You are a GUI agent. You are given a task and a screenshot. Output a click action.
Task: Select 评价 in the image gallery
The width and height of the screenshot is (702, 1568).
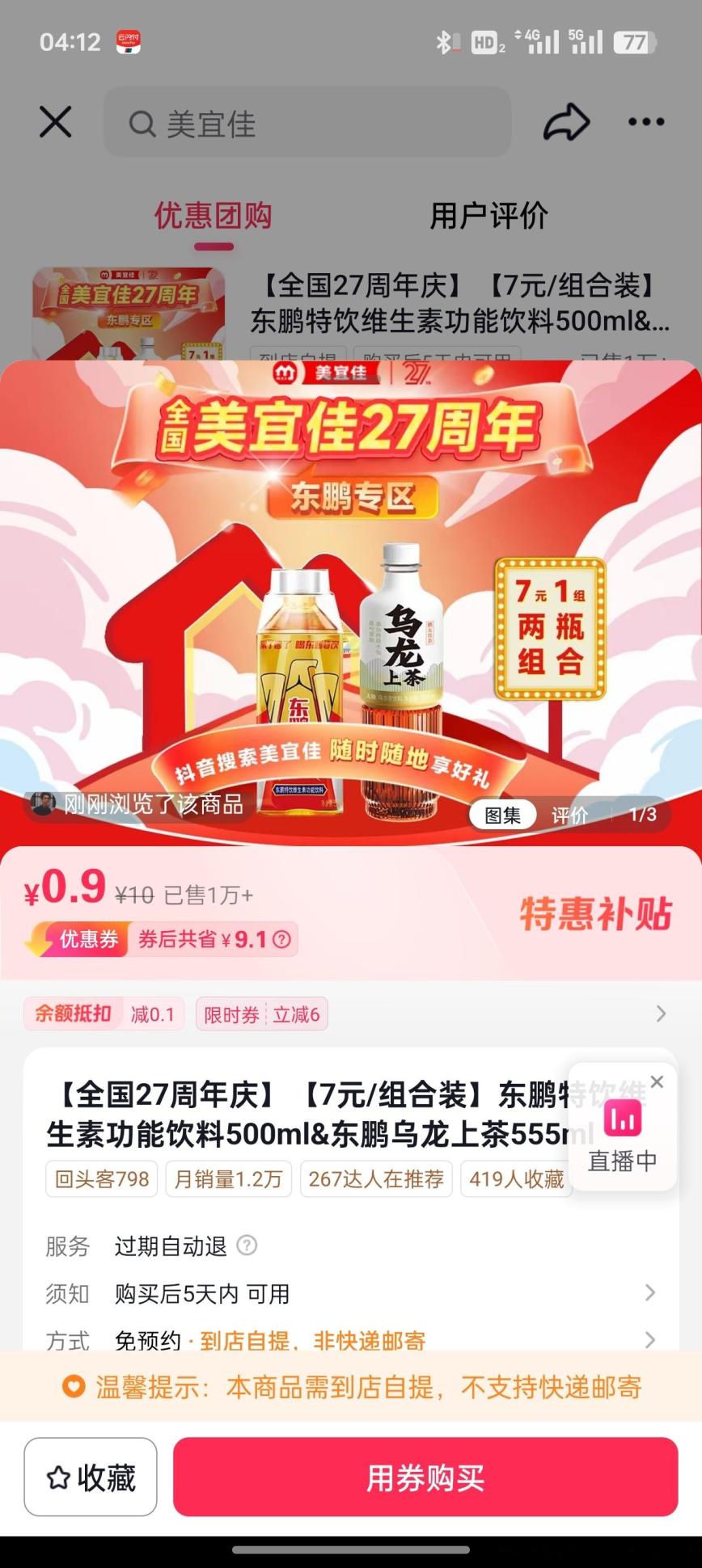tap(569, 815)
